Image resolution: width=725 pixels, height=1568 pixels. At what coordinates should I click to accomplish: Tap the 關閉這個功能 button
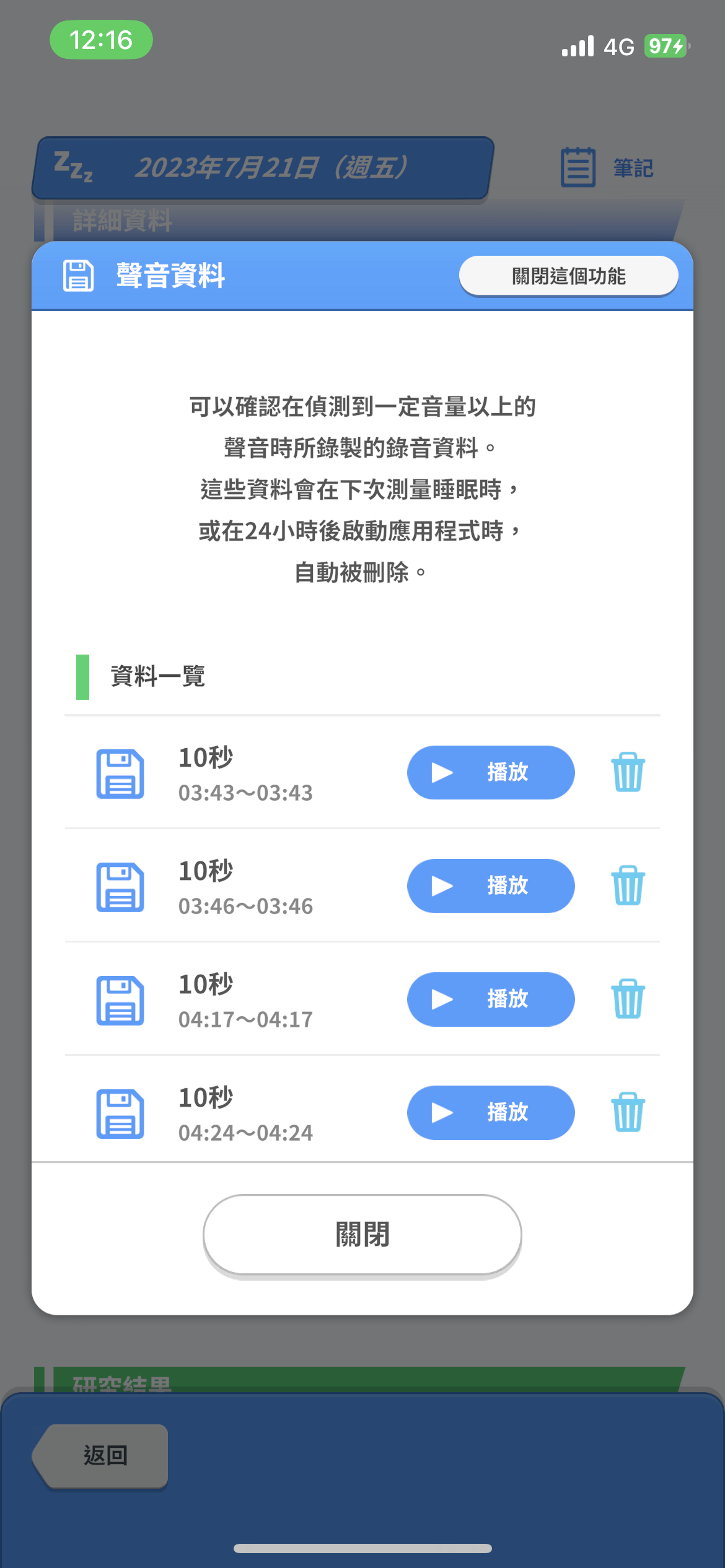(x=568, y=276)
